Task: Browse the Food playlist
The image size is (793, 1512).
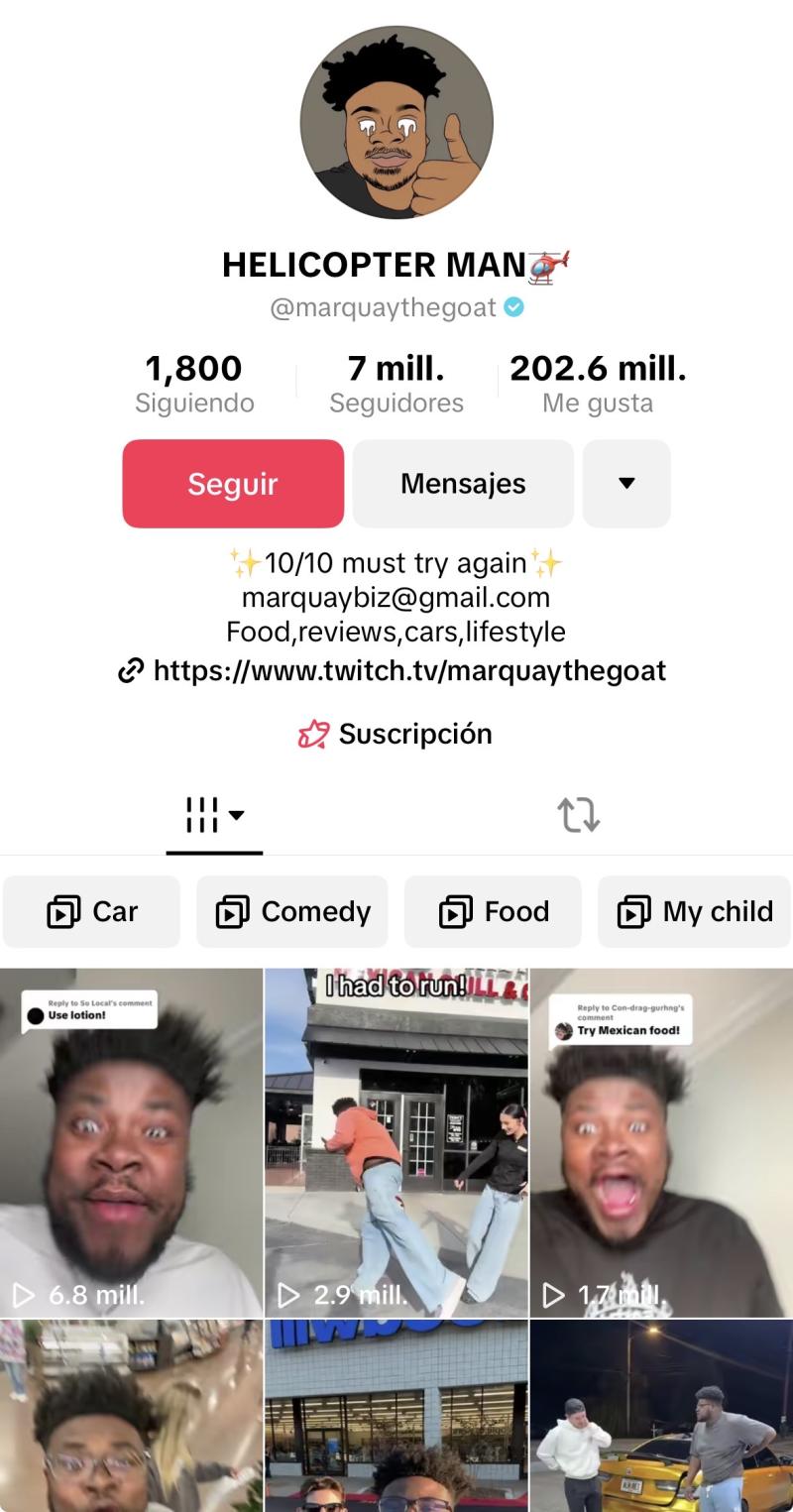Action: (493, 911)
